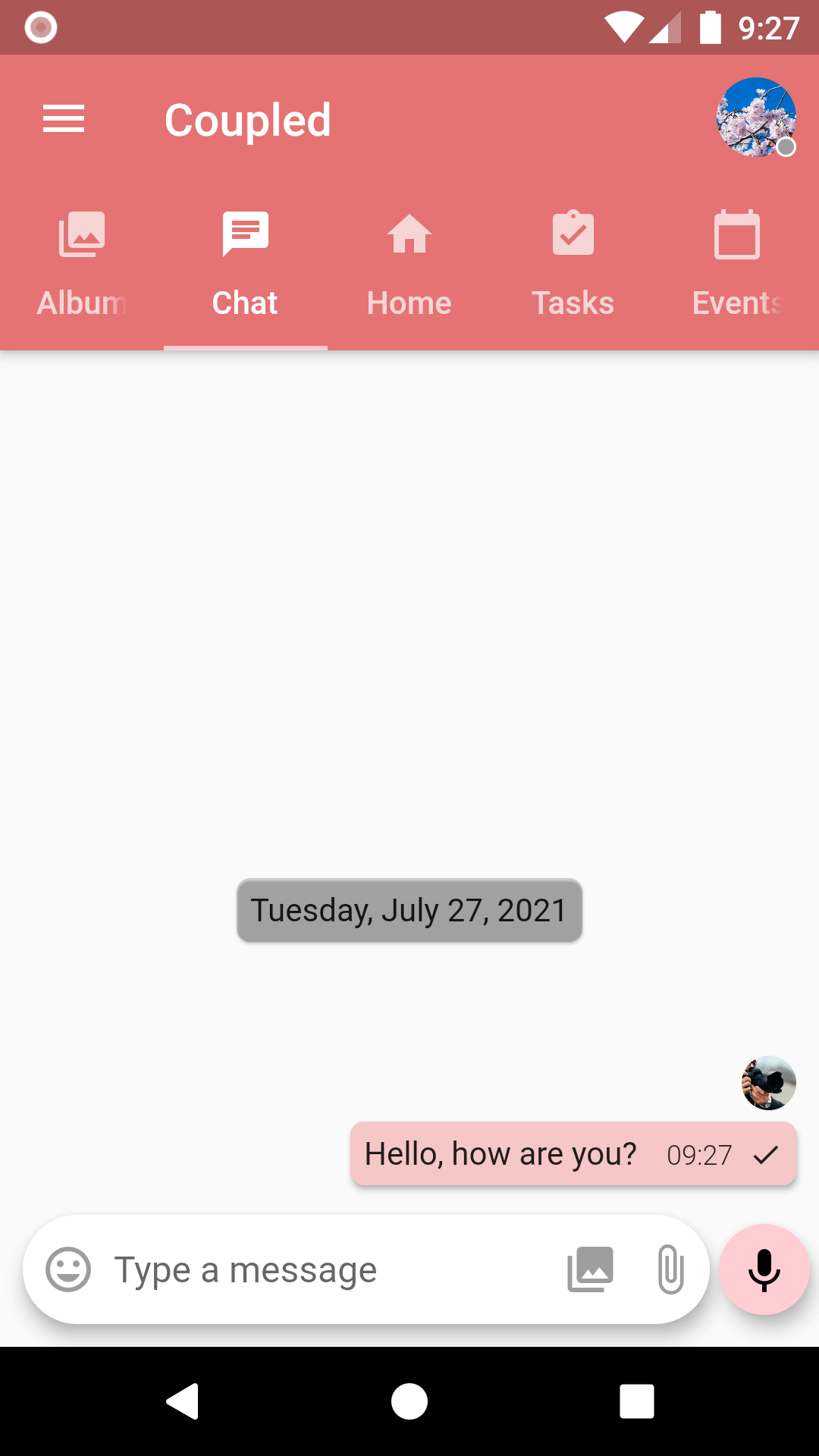Attach a file with paperclip

(x=670, y=1269)
